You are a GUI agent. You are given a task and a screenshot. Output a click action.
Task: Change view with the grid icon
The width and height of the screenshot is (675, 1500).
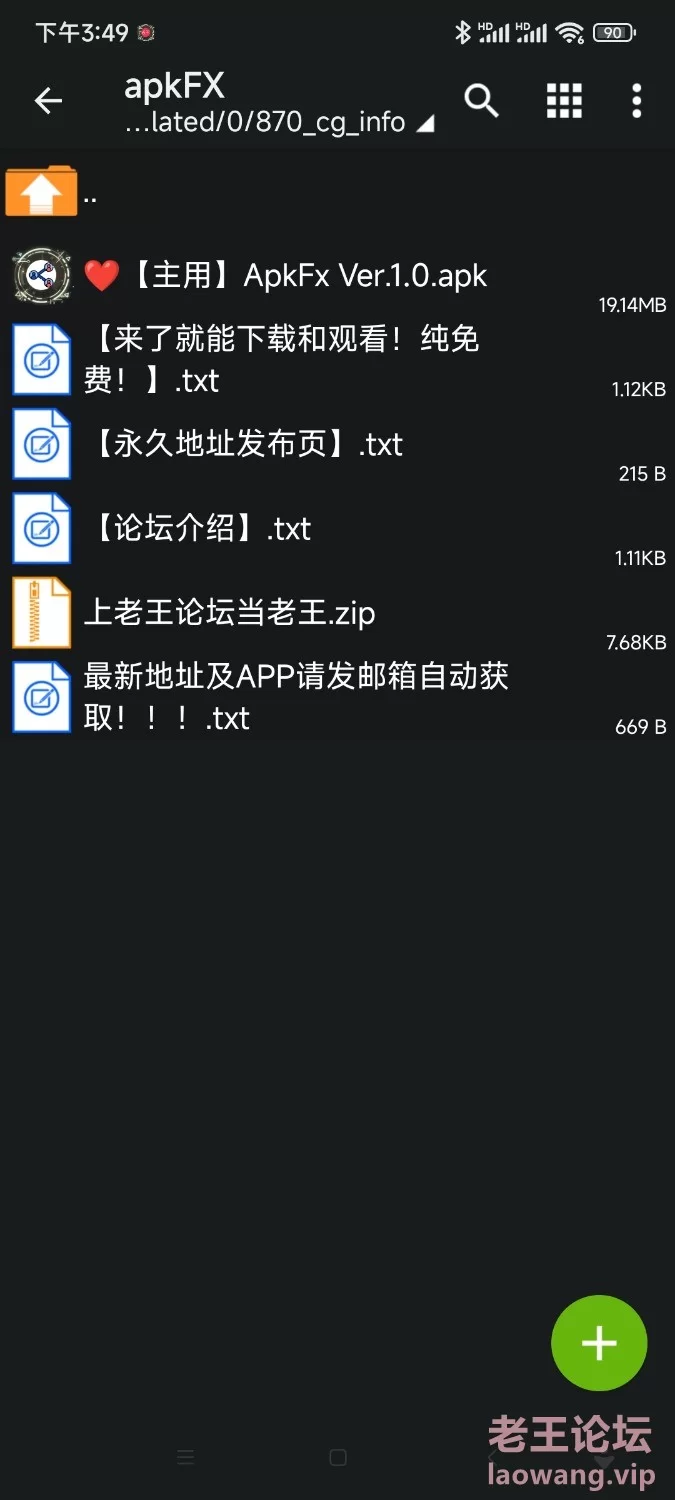click(x=564, y=100)
